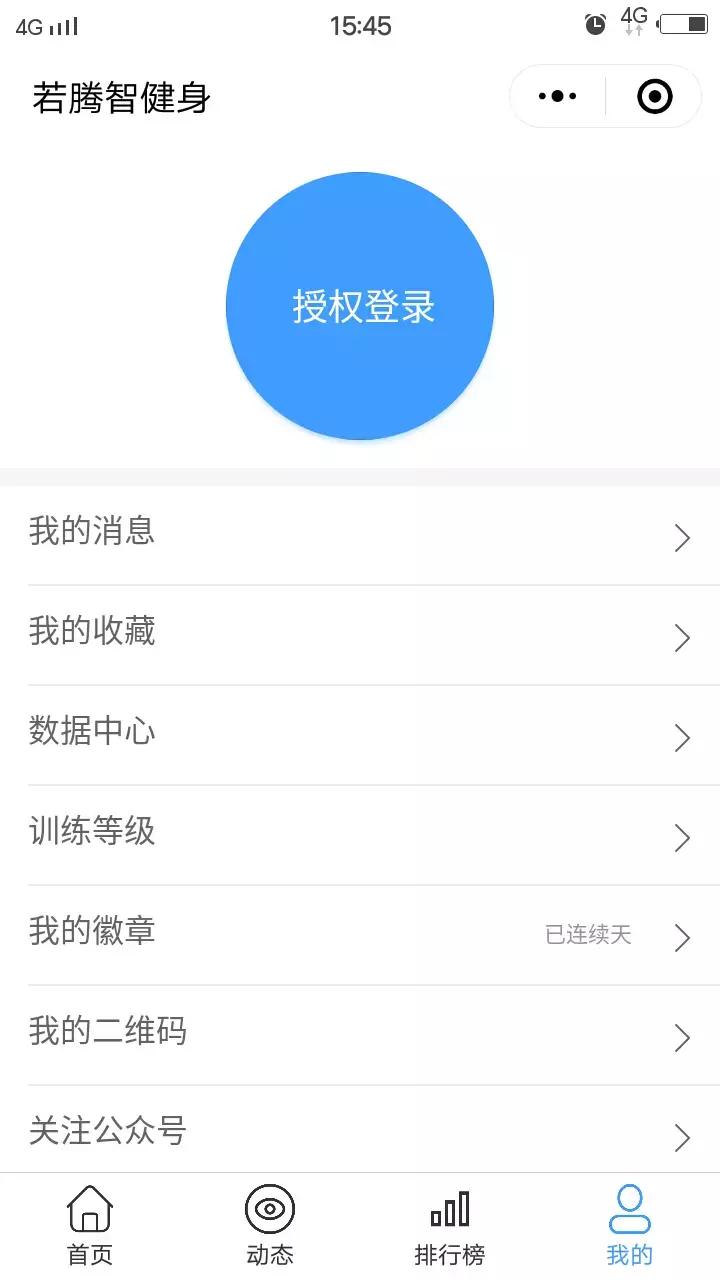Expand the 我的收藏 entry chevron
Screen dimensions: 720x1280
point(683,637)
